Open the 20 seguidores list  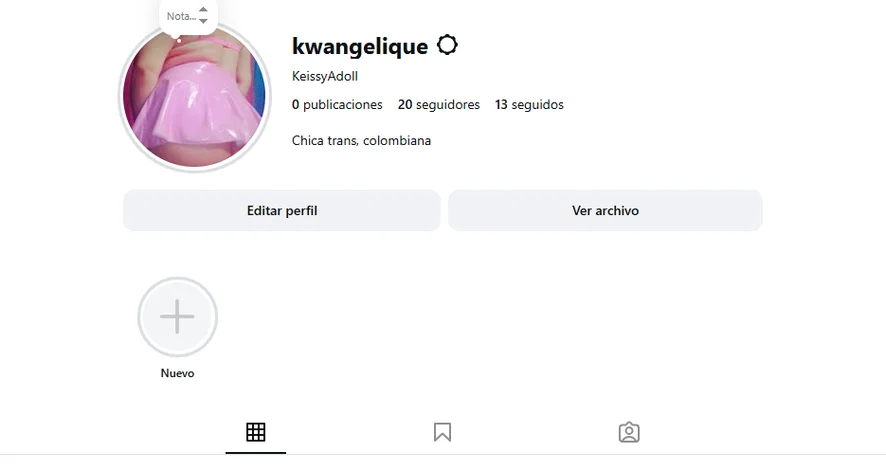pyautogui.click(x=438, y=105)
